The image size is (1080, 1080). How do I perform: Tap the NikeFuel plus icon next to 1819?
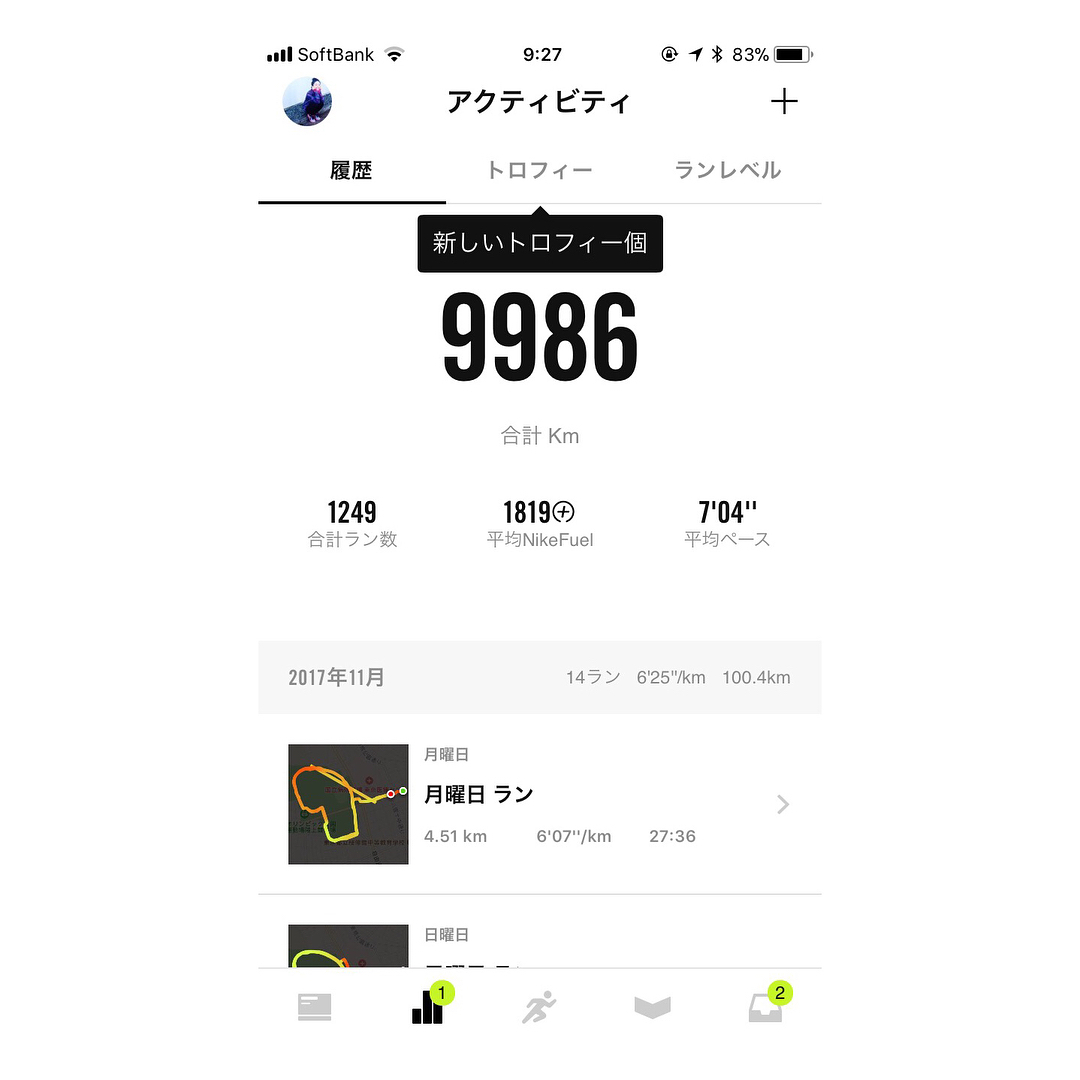(x=565, y=512)
